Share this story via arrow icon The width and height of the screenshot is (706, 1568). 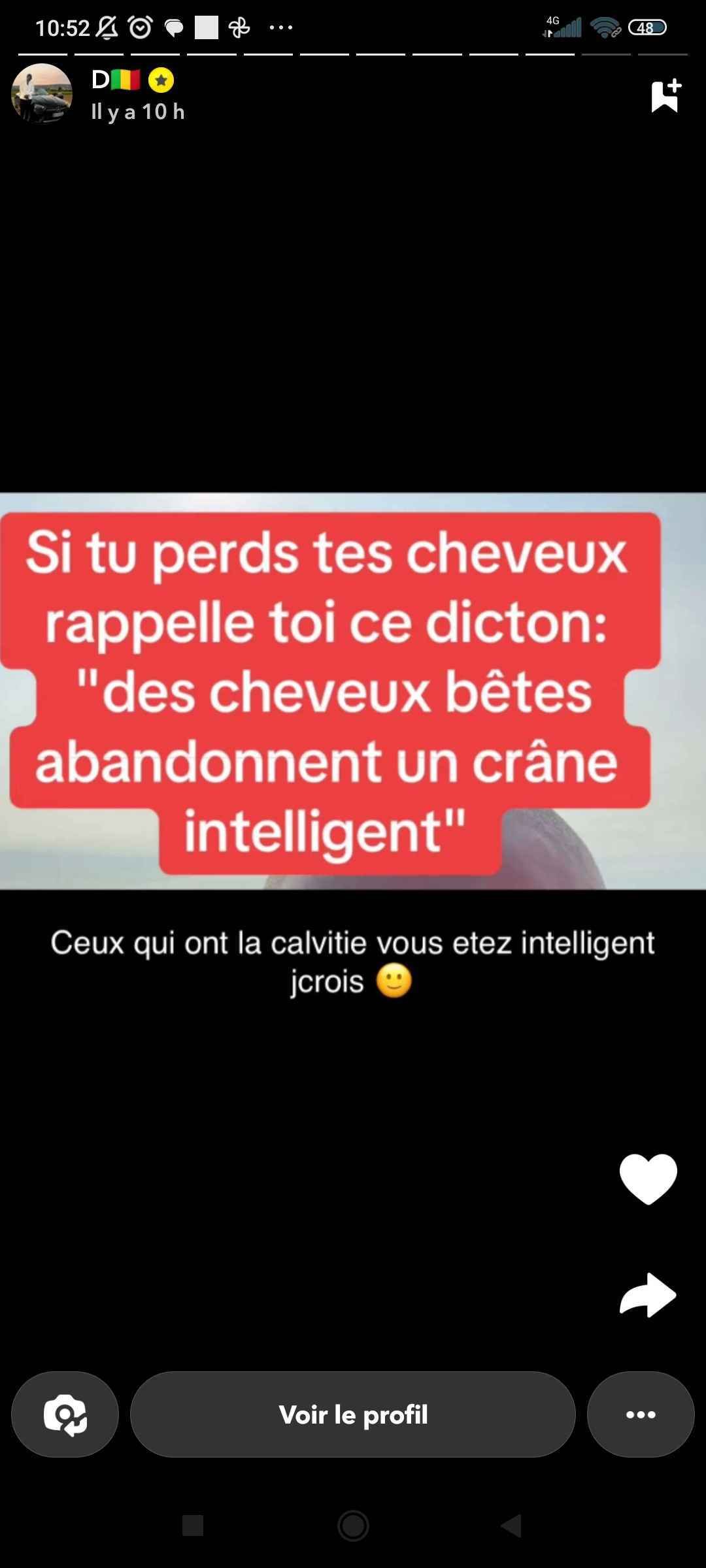648,1295
